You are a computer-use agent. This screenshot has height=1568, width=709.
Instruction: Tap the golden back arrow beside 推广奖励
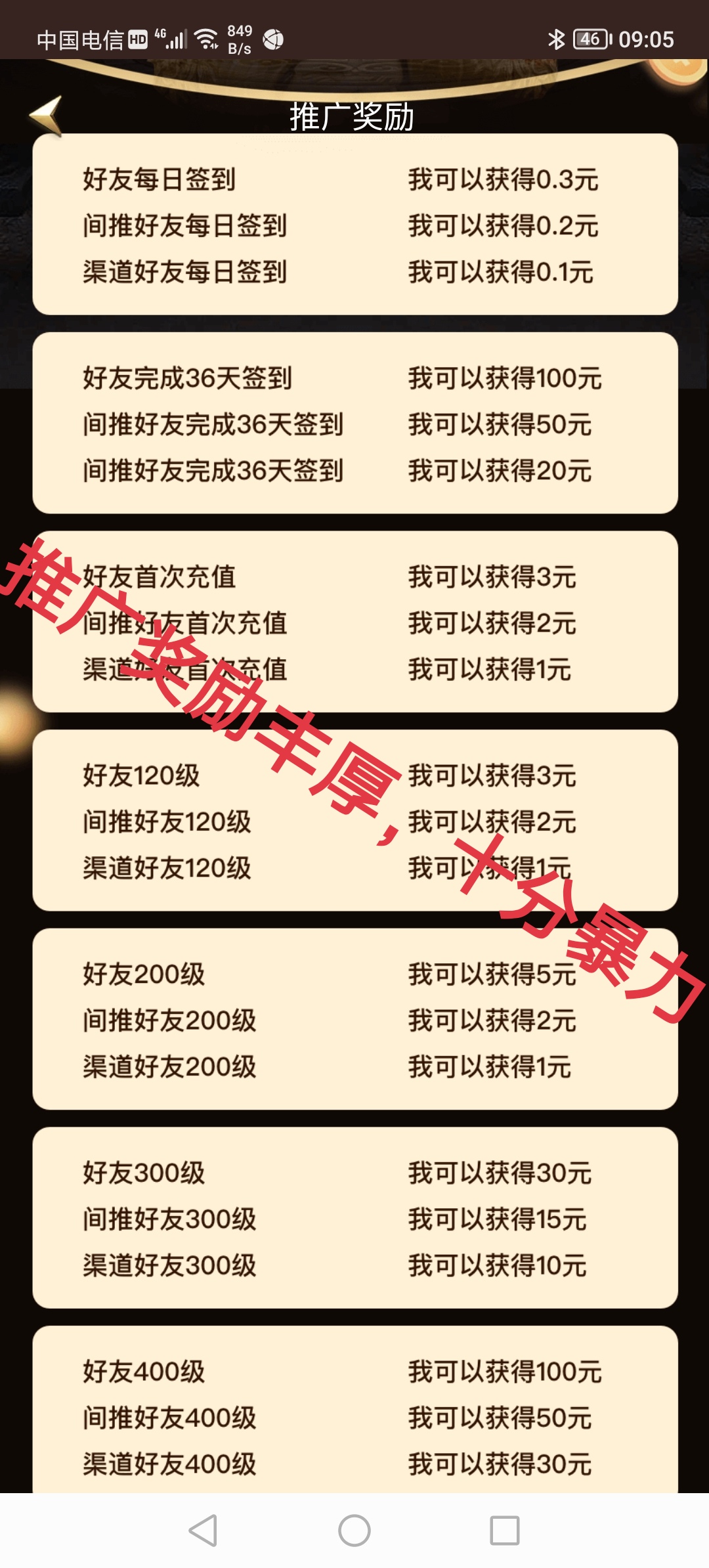pos(47,116)
